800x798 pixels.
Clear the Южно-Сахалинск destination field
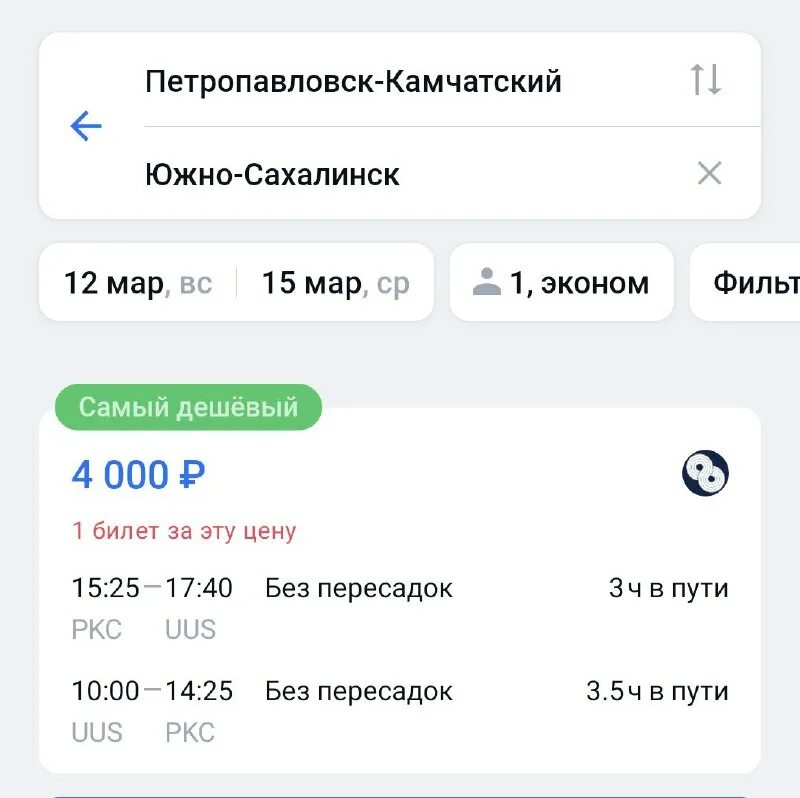(709, 174)
